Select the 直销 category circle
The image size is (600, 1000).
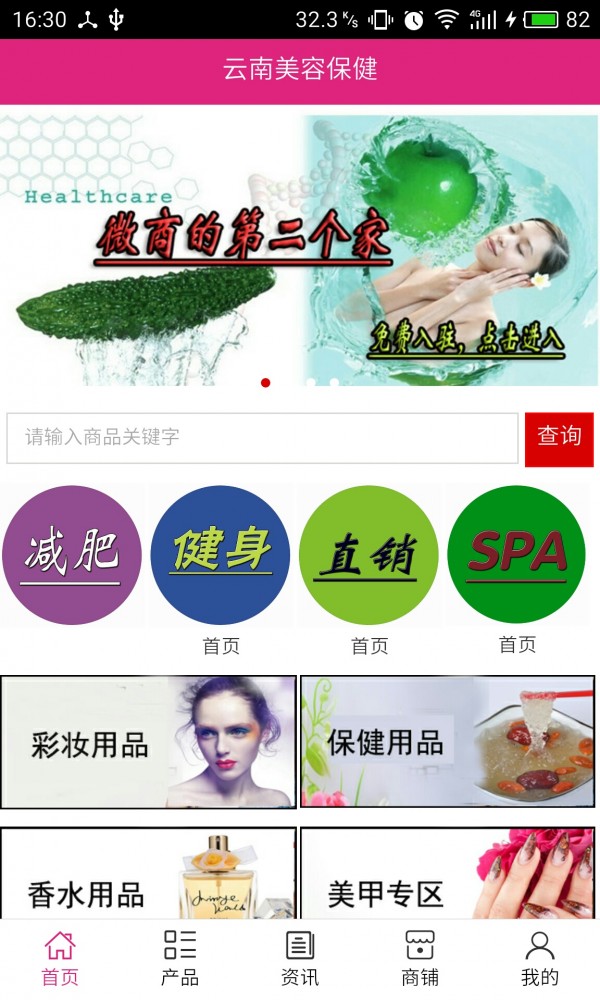(368, 555)
